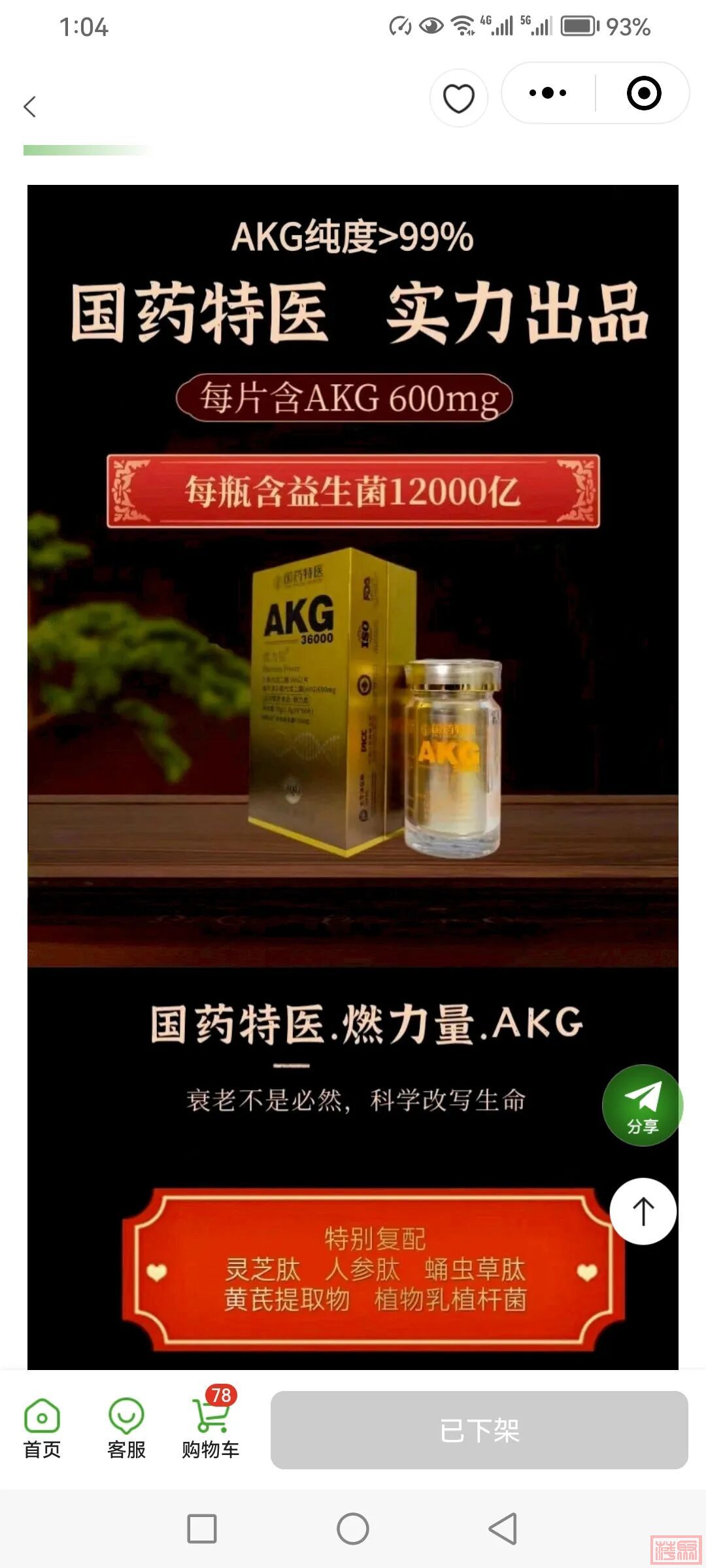Close the mini program via the circle icon
The height and width of the screenshot is (1568, 706).
[643, 93]
